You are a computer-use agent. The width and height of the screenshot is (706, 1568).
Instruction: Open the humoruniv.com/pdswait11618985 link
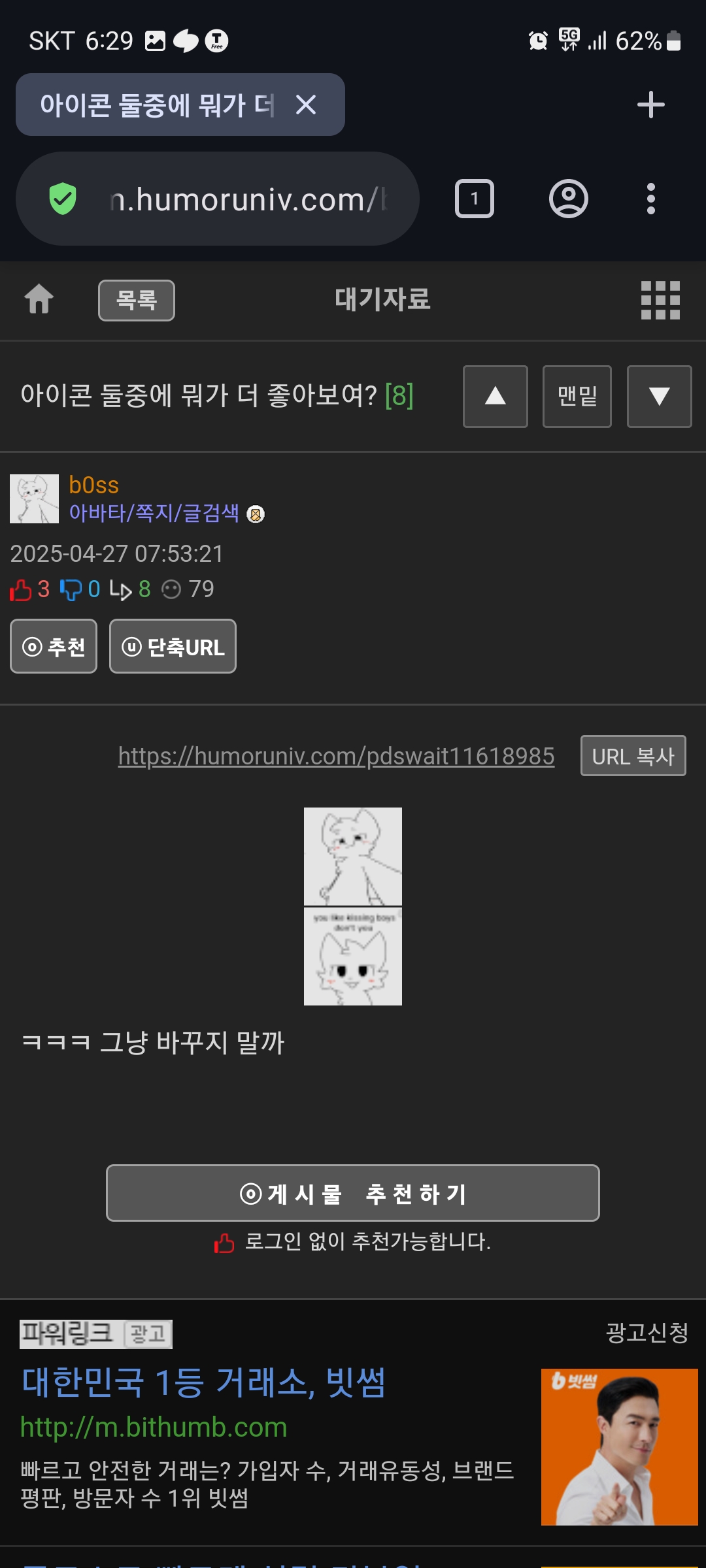[x=336, y=756]
